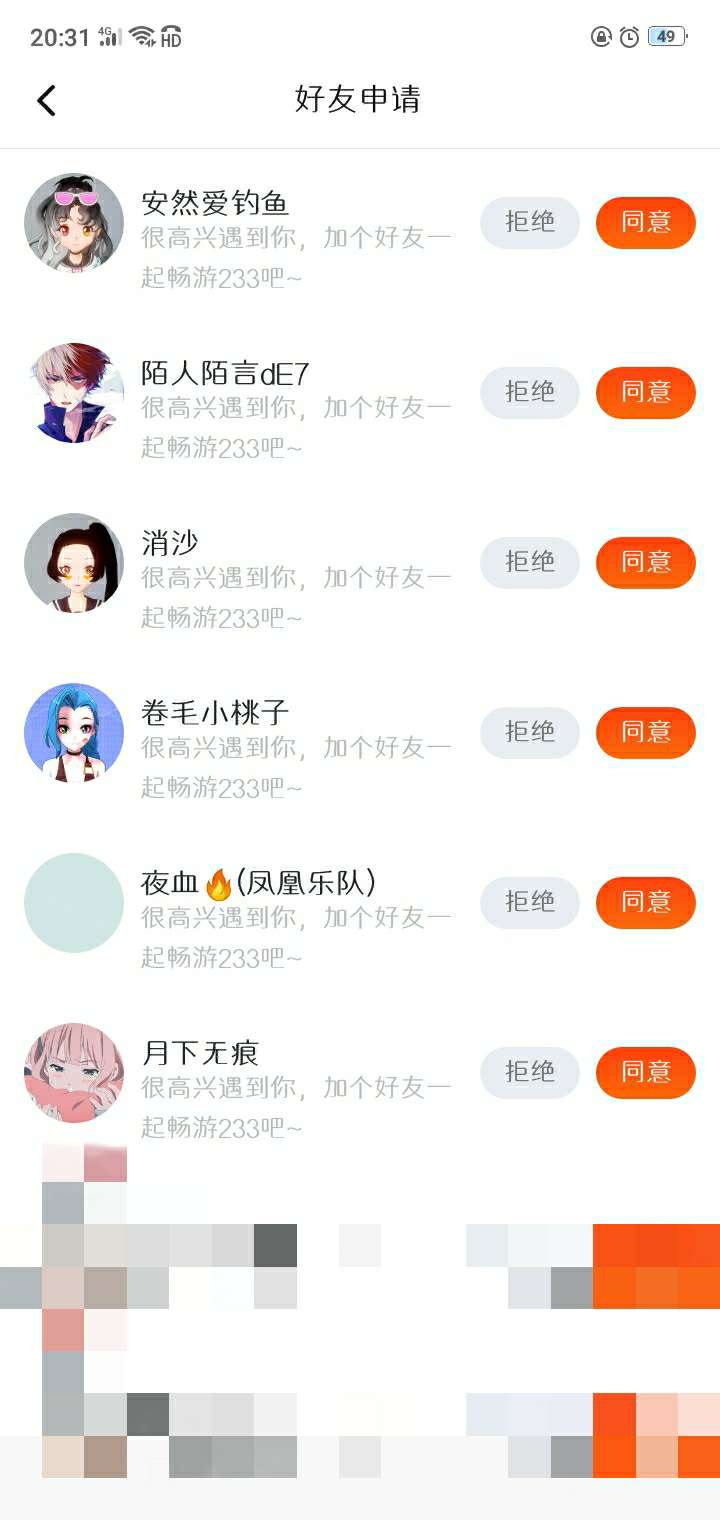Approve 消沙's friend request
The width and height of the screenshot is (720, 1520).
click(645, 562)
